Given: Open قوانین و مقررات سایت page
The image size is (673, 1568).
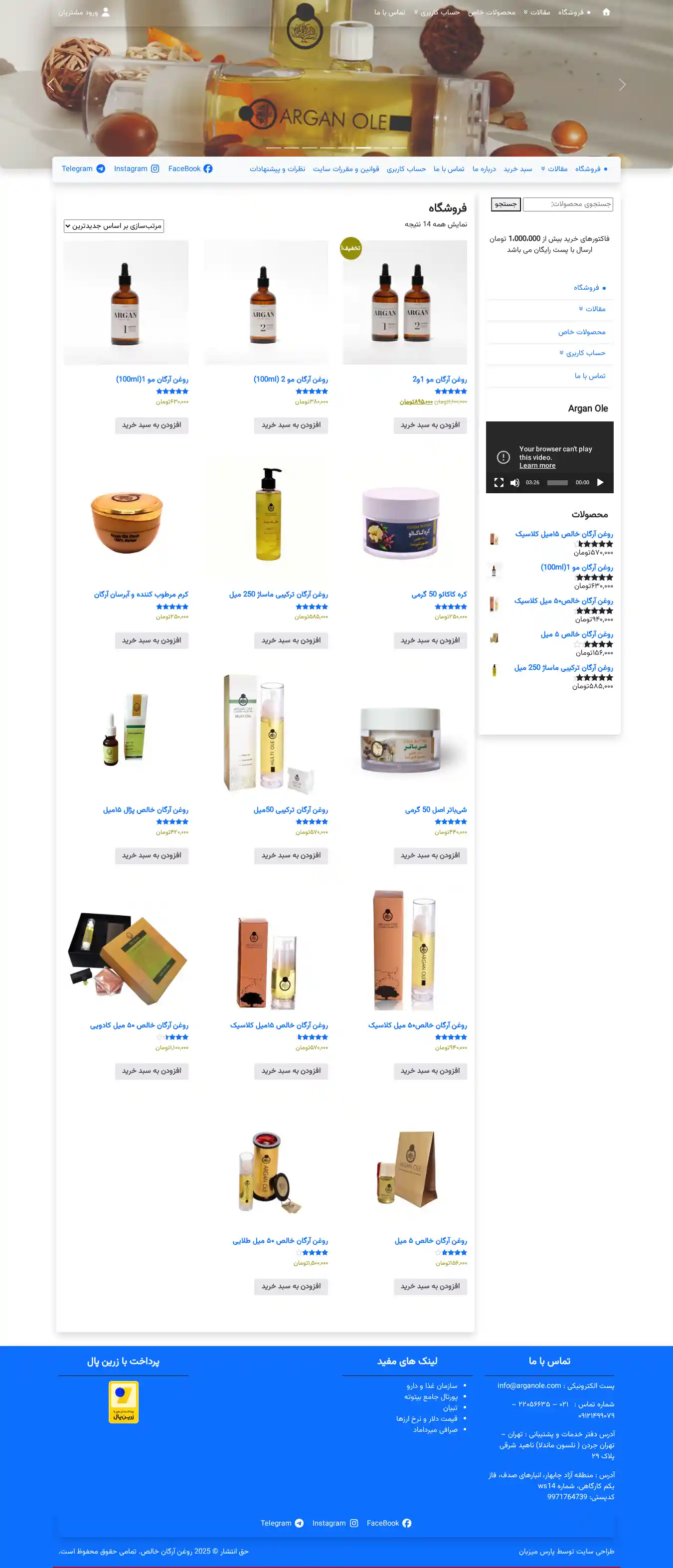Looking at the screenshot, I should tap(345, 169).
